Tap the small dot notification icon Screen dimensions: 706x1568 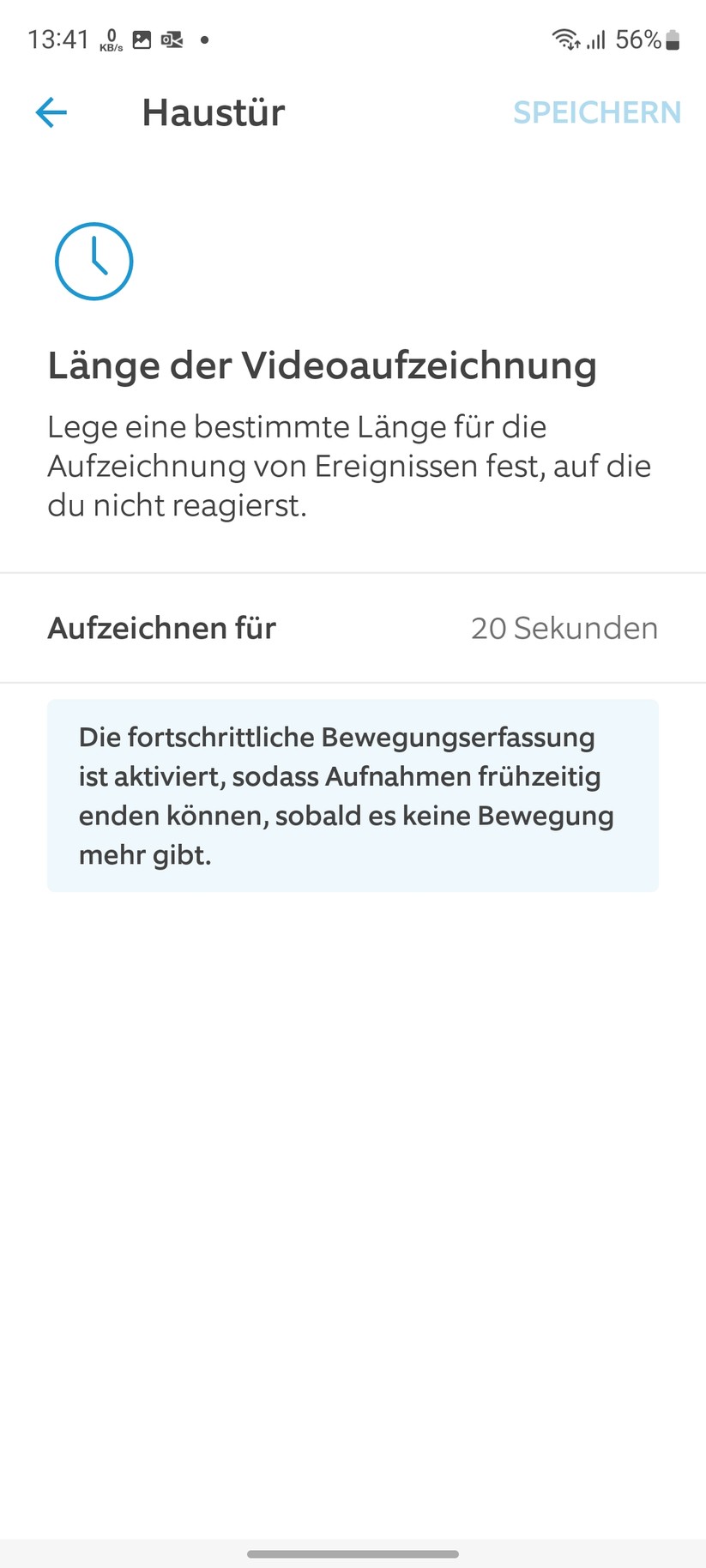(203, 40)
